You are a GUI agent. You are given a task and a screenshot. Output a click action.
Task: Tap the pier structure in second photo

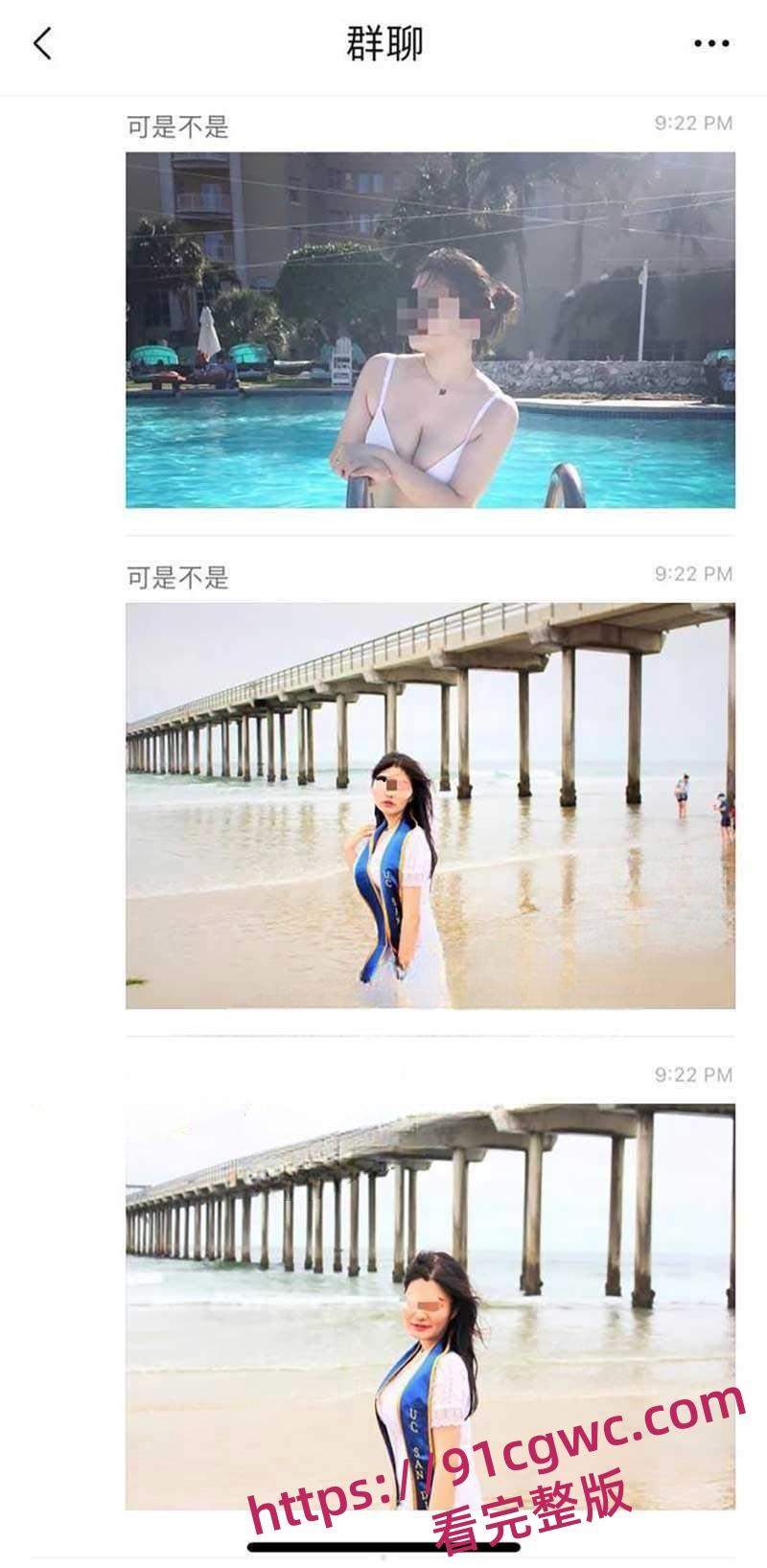tap(527, 661)
